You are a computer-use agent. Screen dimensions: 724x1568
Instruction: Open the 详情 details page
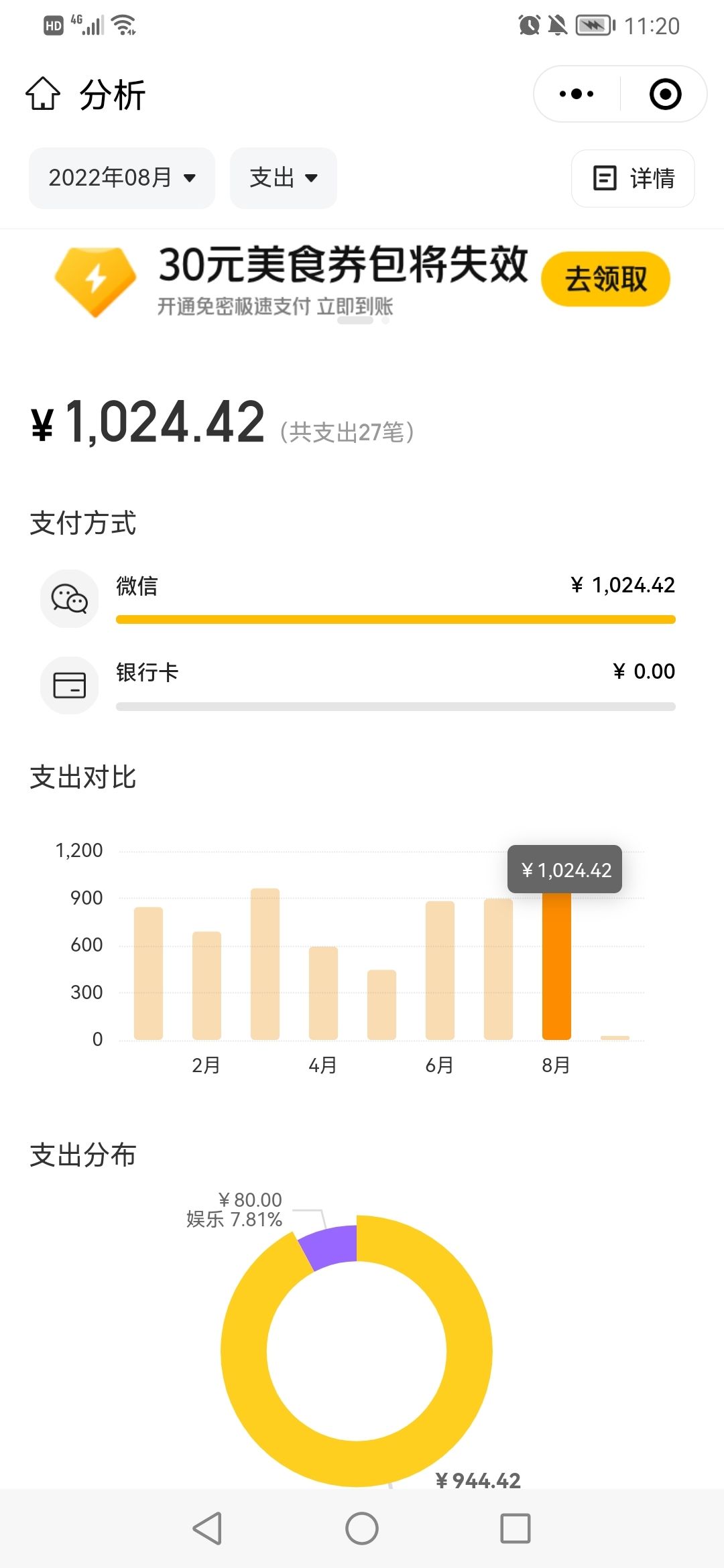pyautogui.click(x=633, y=178)
